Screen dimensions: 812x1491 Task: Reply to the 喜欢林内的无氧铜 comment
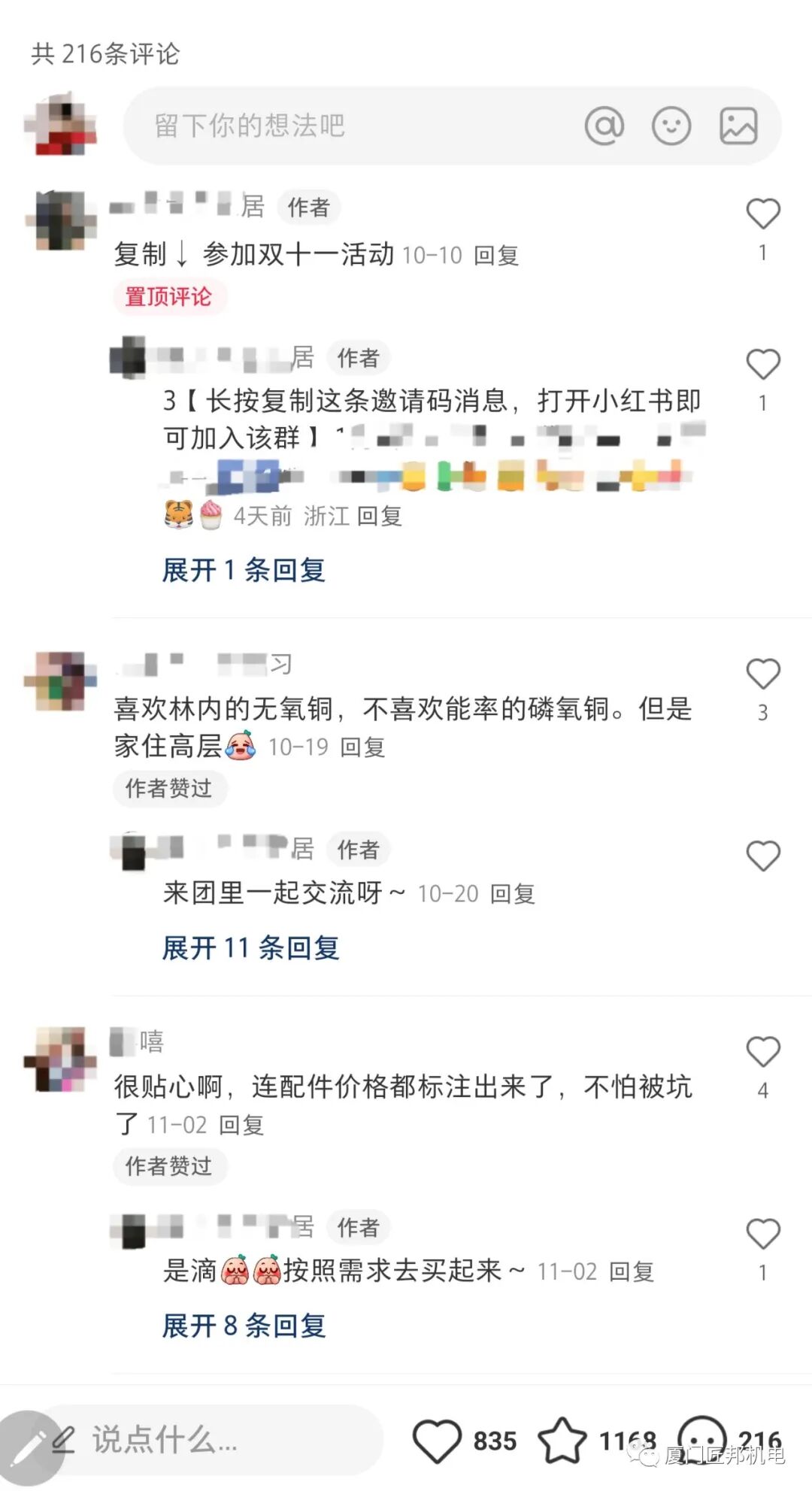click(362, 747)
